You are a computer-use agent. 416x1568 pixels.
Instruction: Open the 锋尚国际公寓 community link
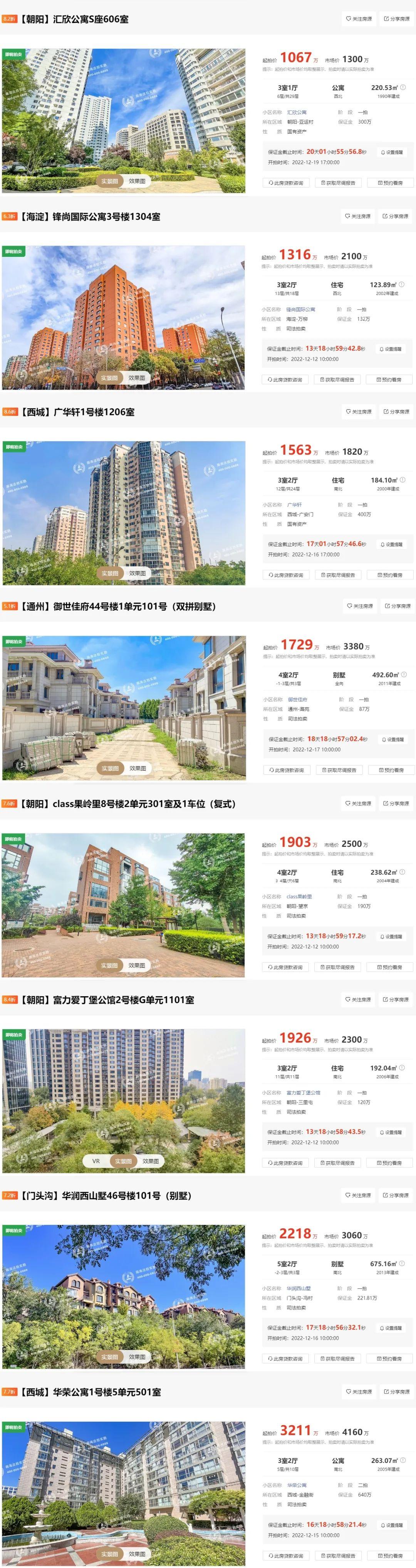tap(300, 309)
